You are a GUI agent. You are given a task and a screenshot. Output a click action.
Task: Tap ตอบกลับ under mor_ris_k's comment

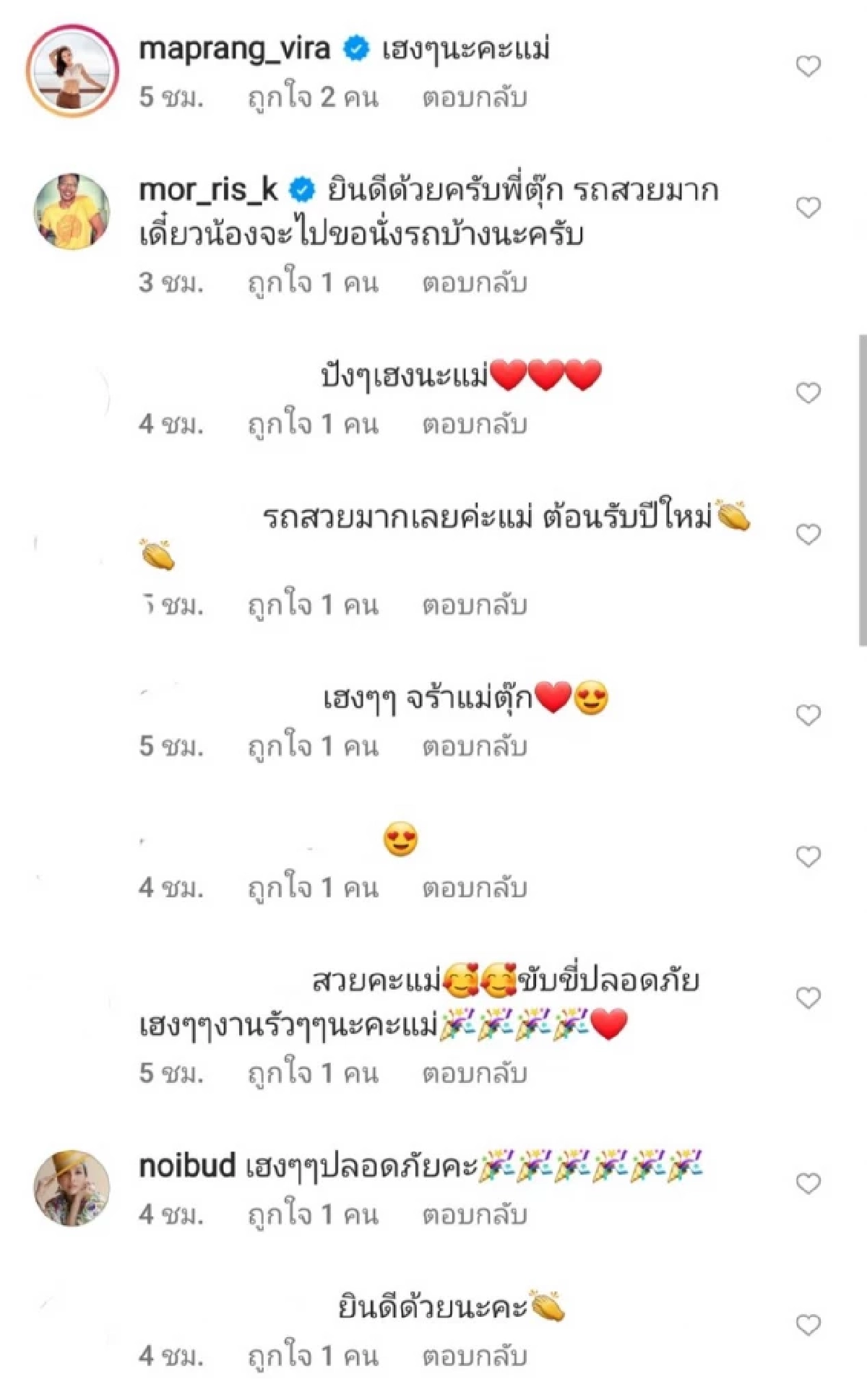(x=474, y=283)
